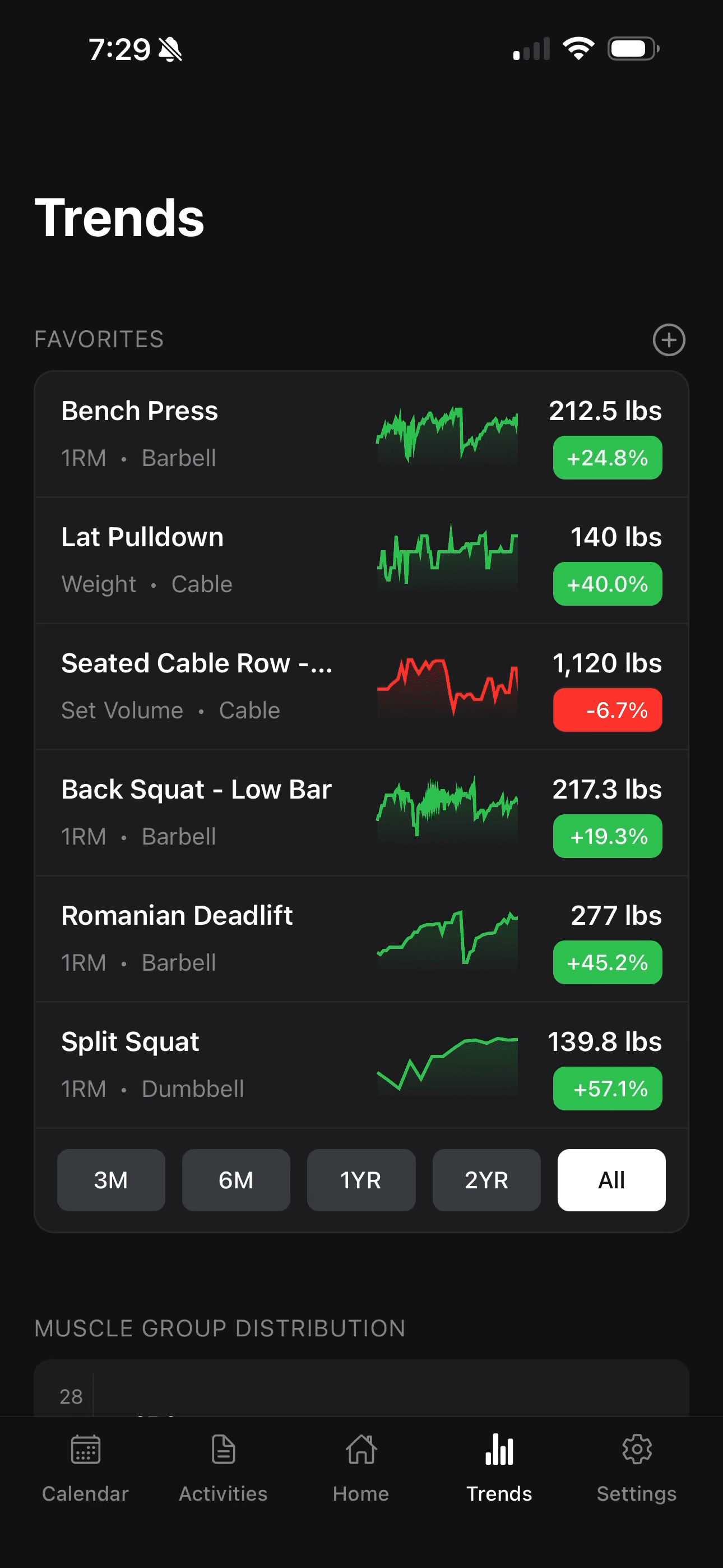Open the Bench Press trend
This screenshot has height=1568, width=723.
tap(361, 434)
